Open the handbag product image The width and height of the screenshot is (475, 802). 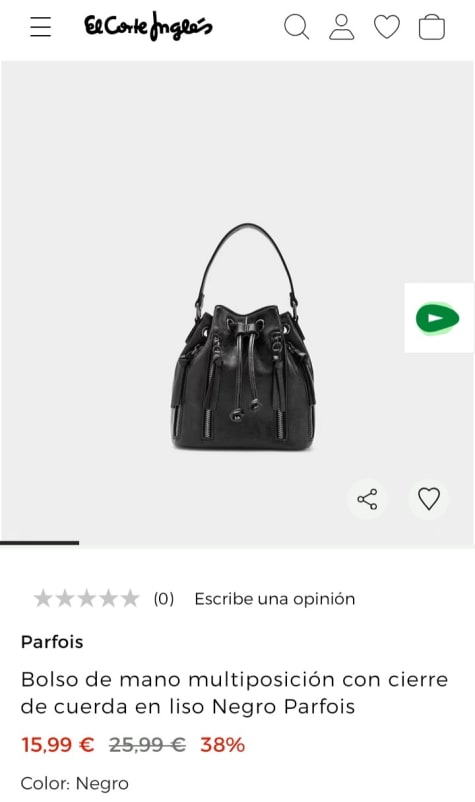coord(242,338)
